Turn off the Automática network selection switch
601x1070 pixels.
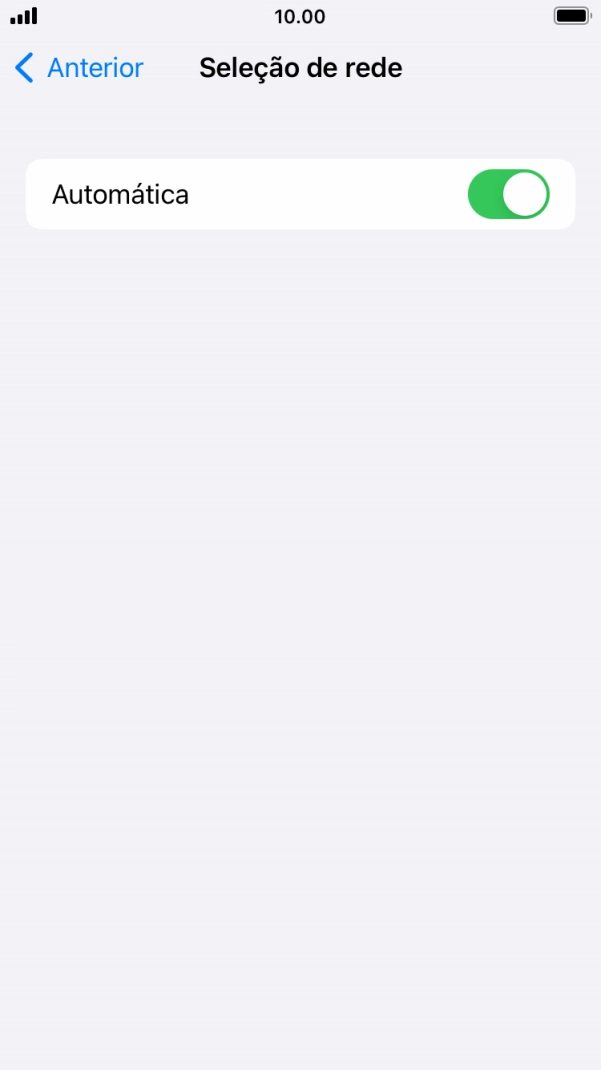(x=508, y=194)
